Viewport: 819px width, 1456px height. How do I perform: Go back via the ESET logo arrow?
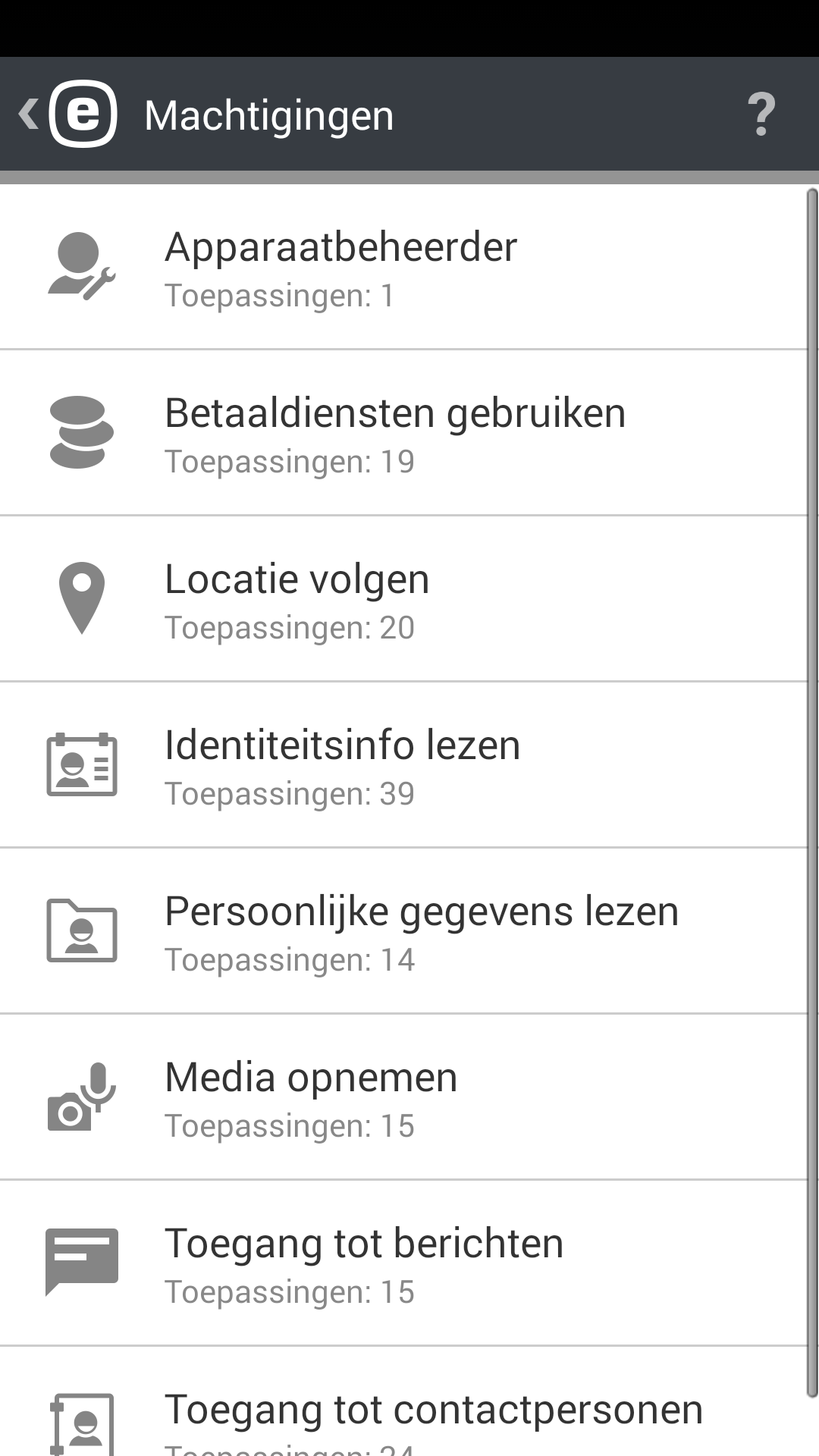[x=68, y=115]
